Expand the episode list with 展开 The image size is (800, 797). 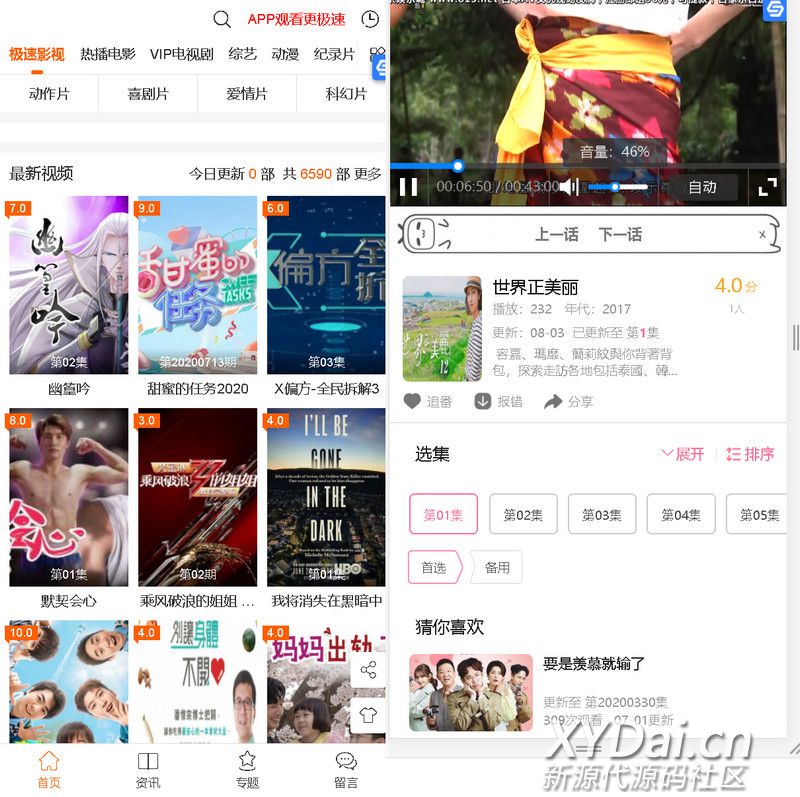pos(683,454)
